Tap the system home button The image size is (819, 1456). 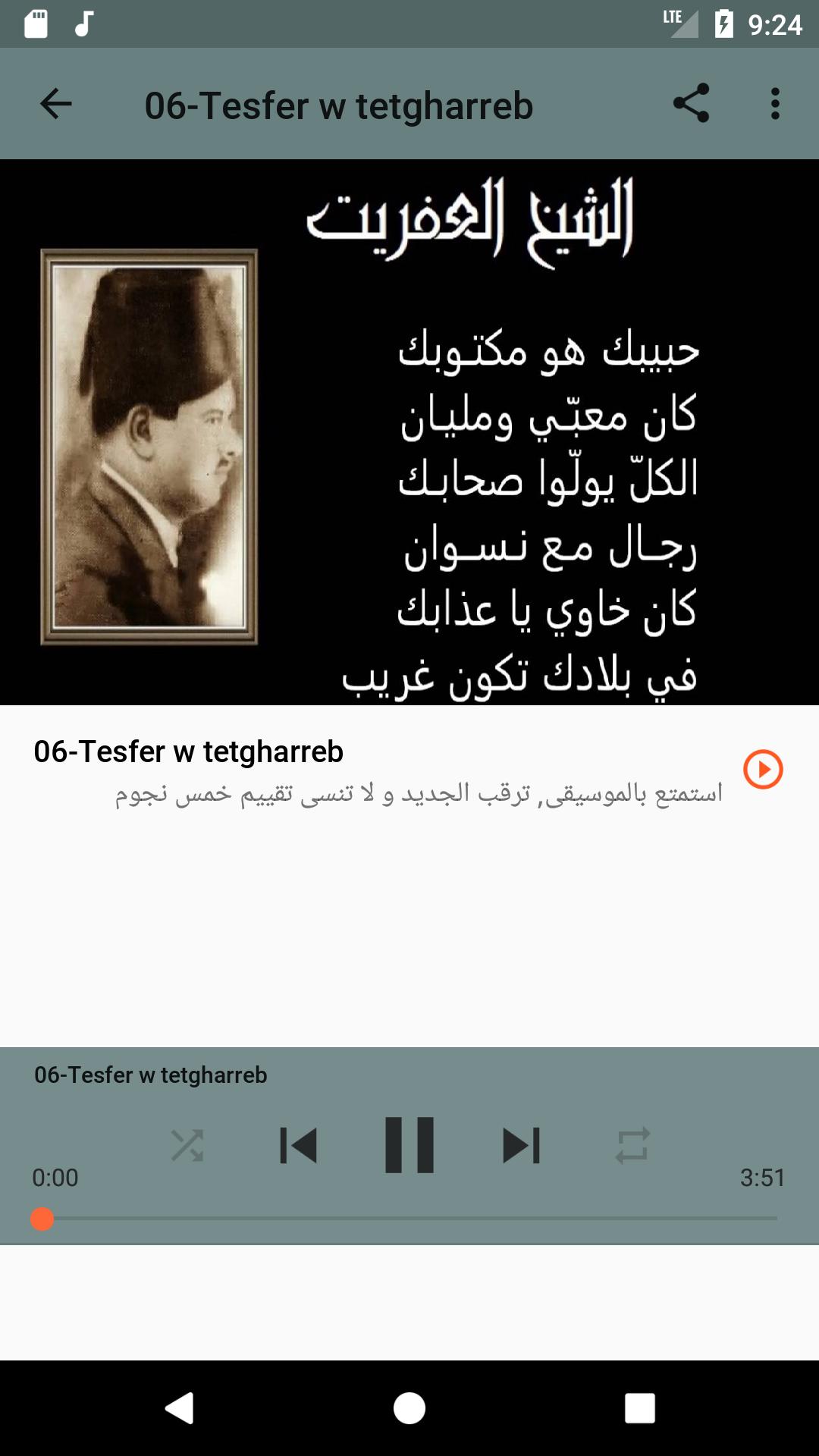pos(409,1408)
